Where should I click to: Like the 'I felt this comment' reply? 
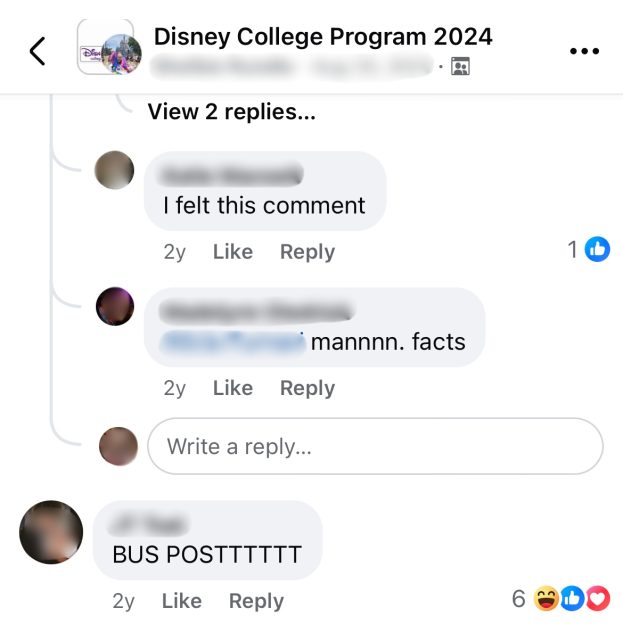(232, 252)
